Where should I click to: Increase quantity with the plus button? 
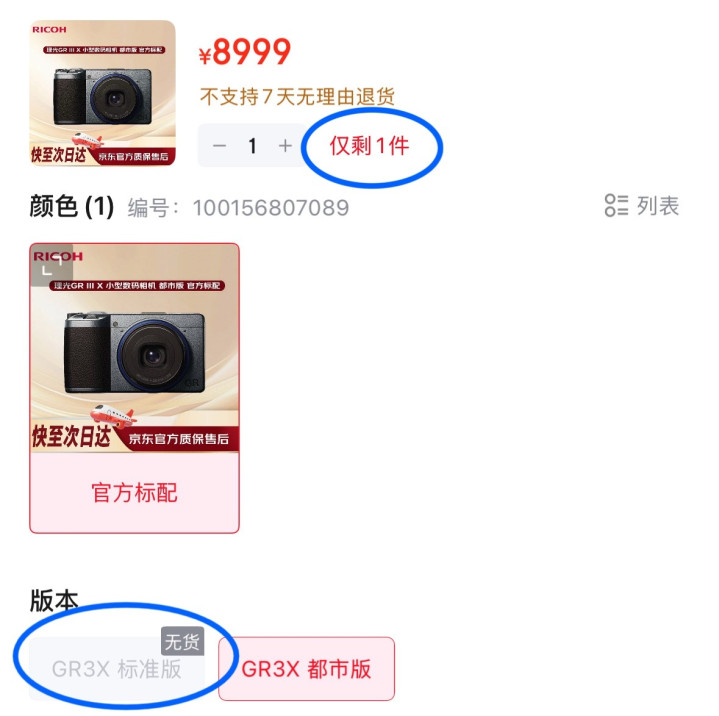285,146
